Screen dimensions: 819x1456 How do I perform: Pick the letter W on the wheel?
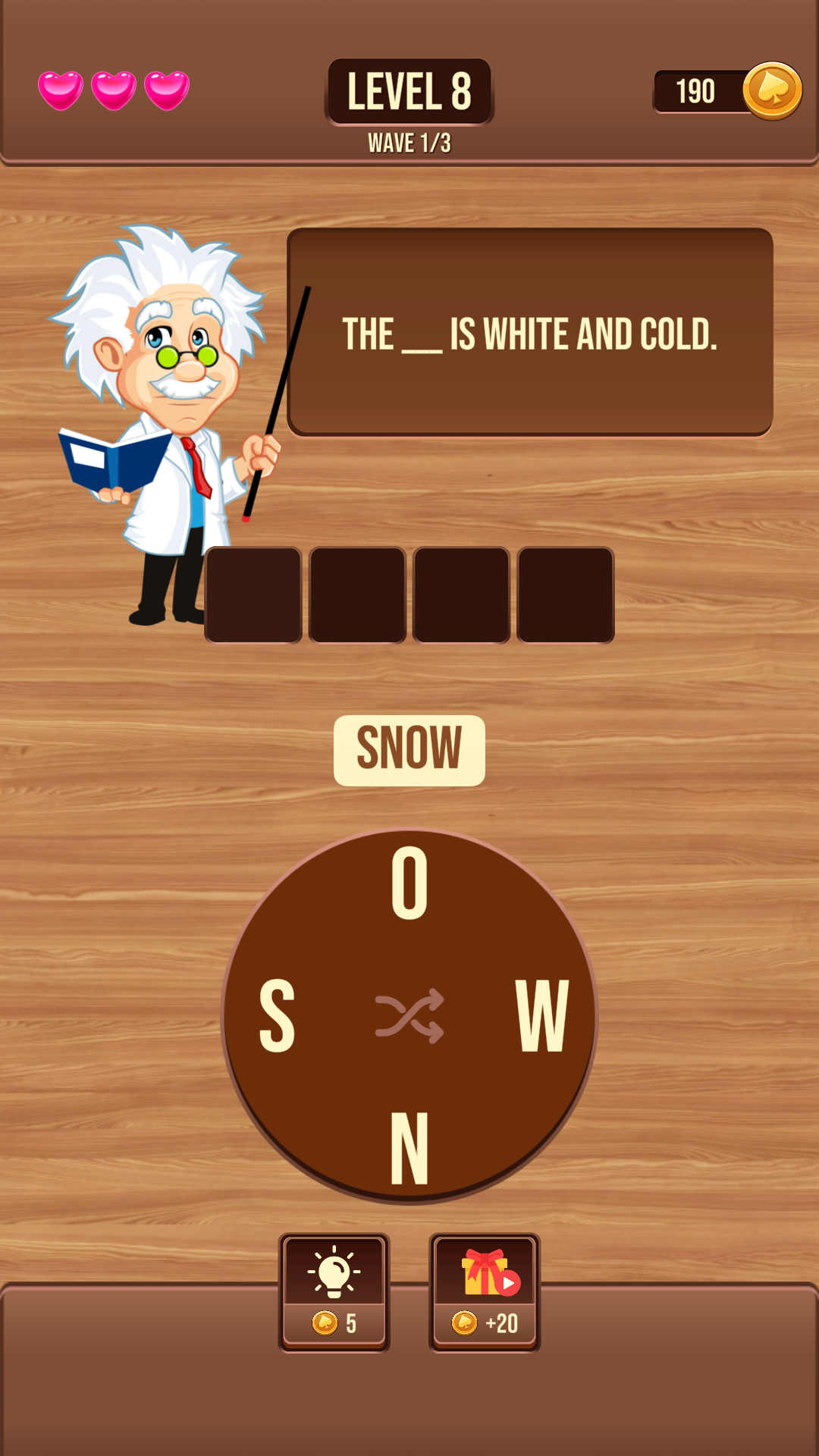tap(542, 1015)
